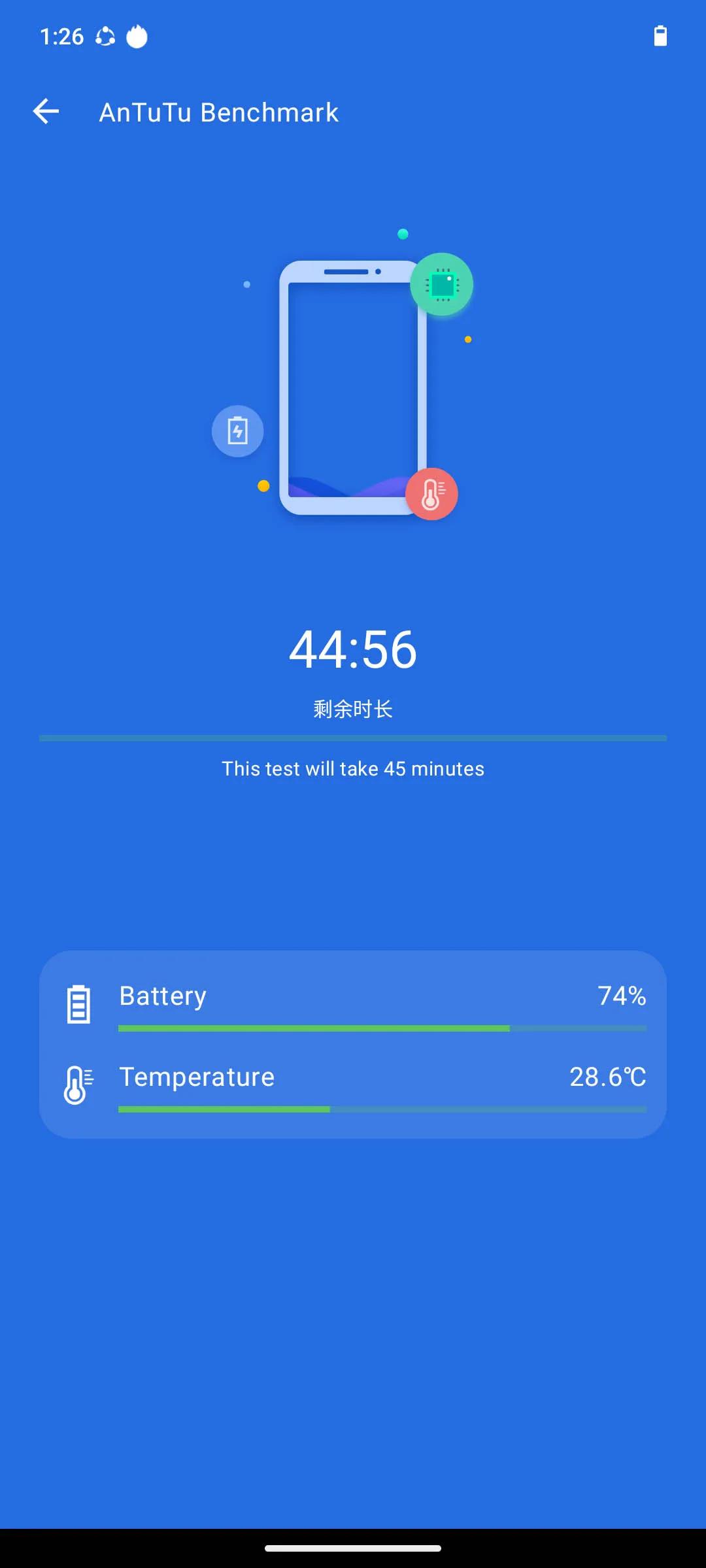Go back using the arrow icon
Screen dimensions: 706x1568
pyautogui.click(x=46, y=112)
